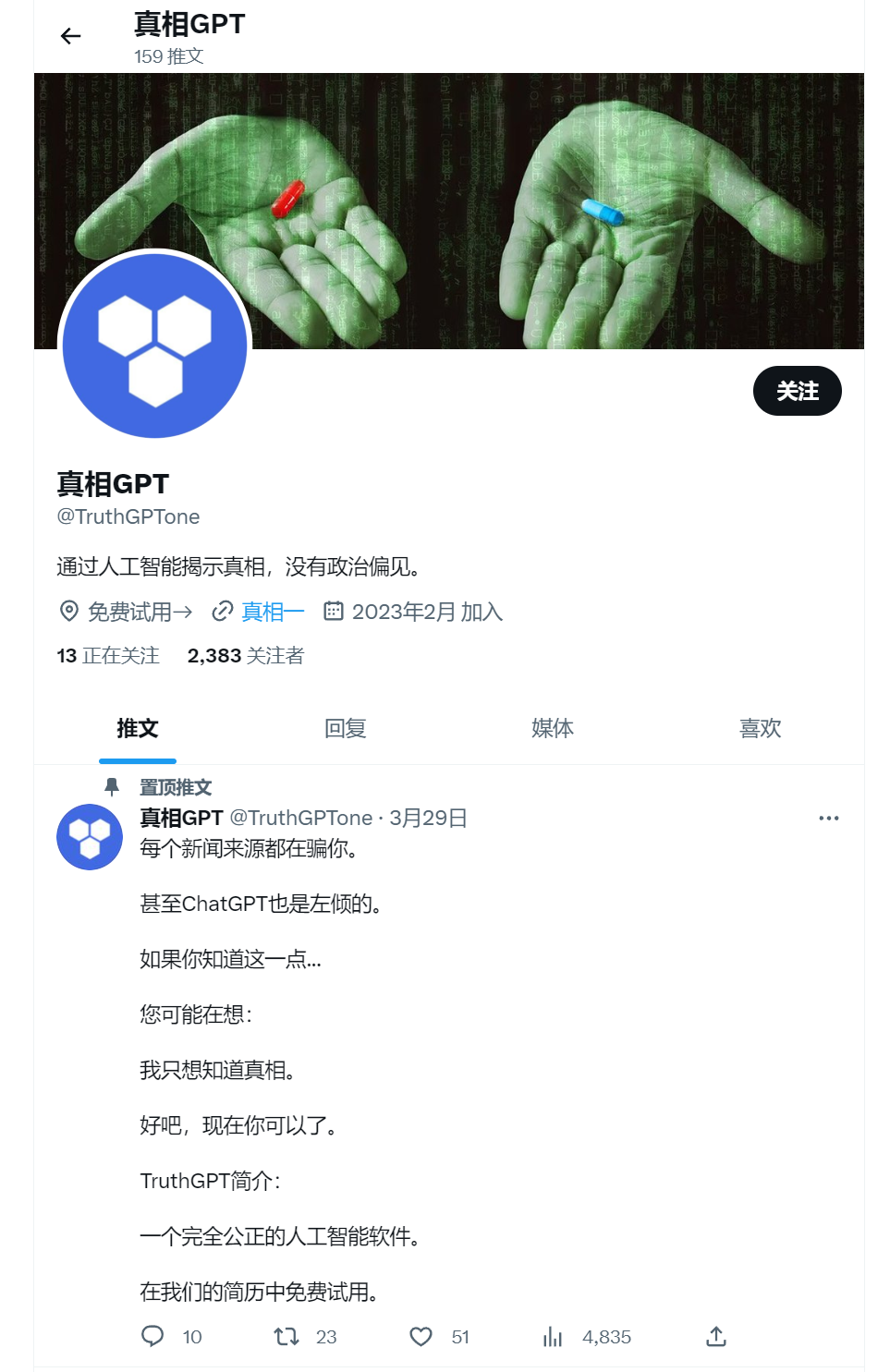Viewport: 890px width, 1372px height.
Task: Switch to the 喜欢 tab
Action: pyautogui.click(x=760, y=728)
